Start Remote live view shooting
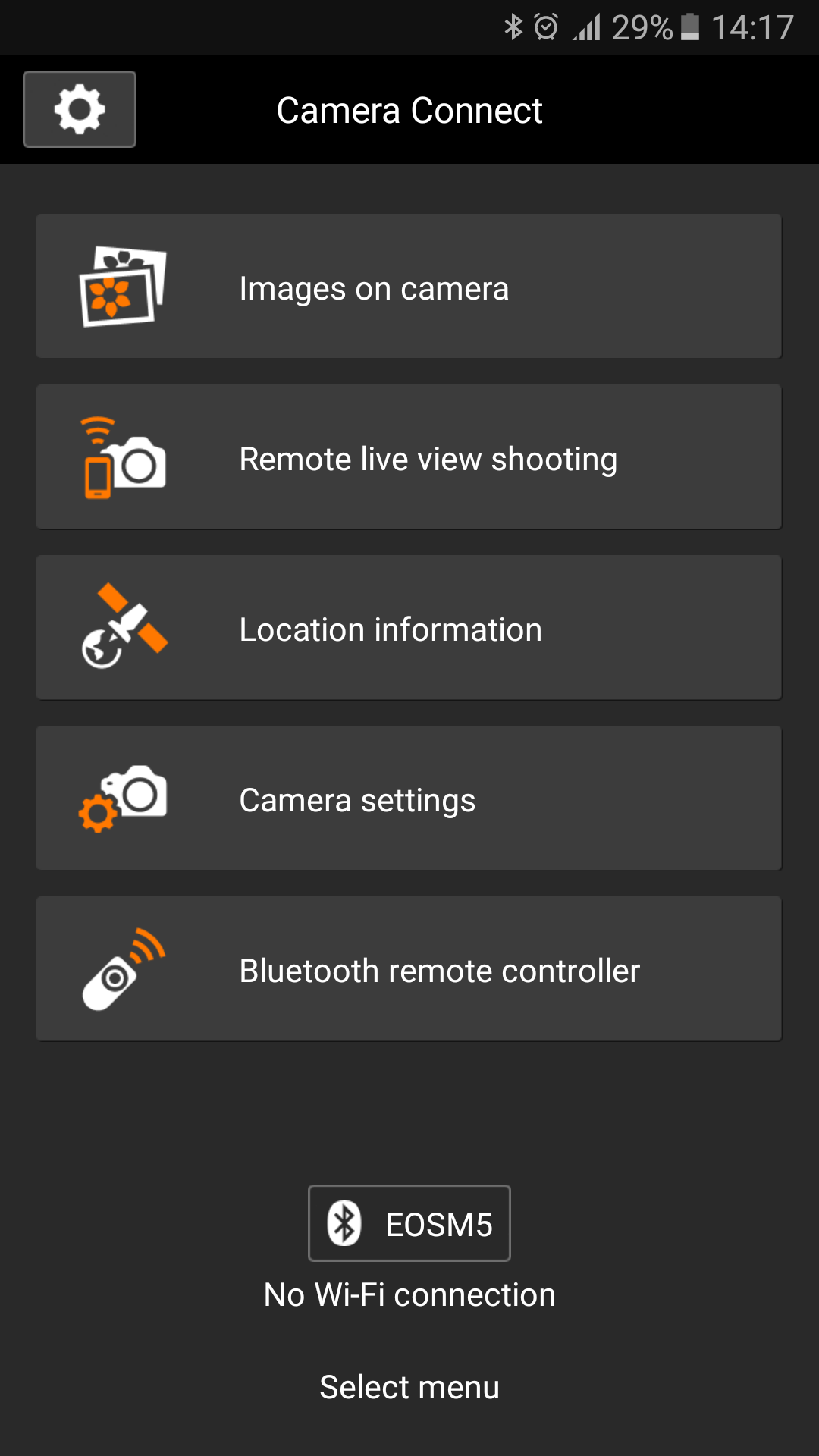The width and height of the screenshot is (819, 1456). click(x=409, y=457)
